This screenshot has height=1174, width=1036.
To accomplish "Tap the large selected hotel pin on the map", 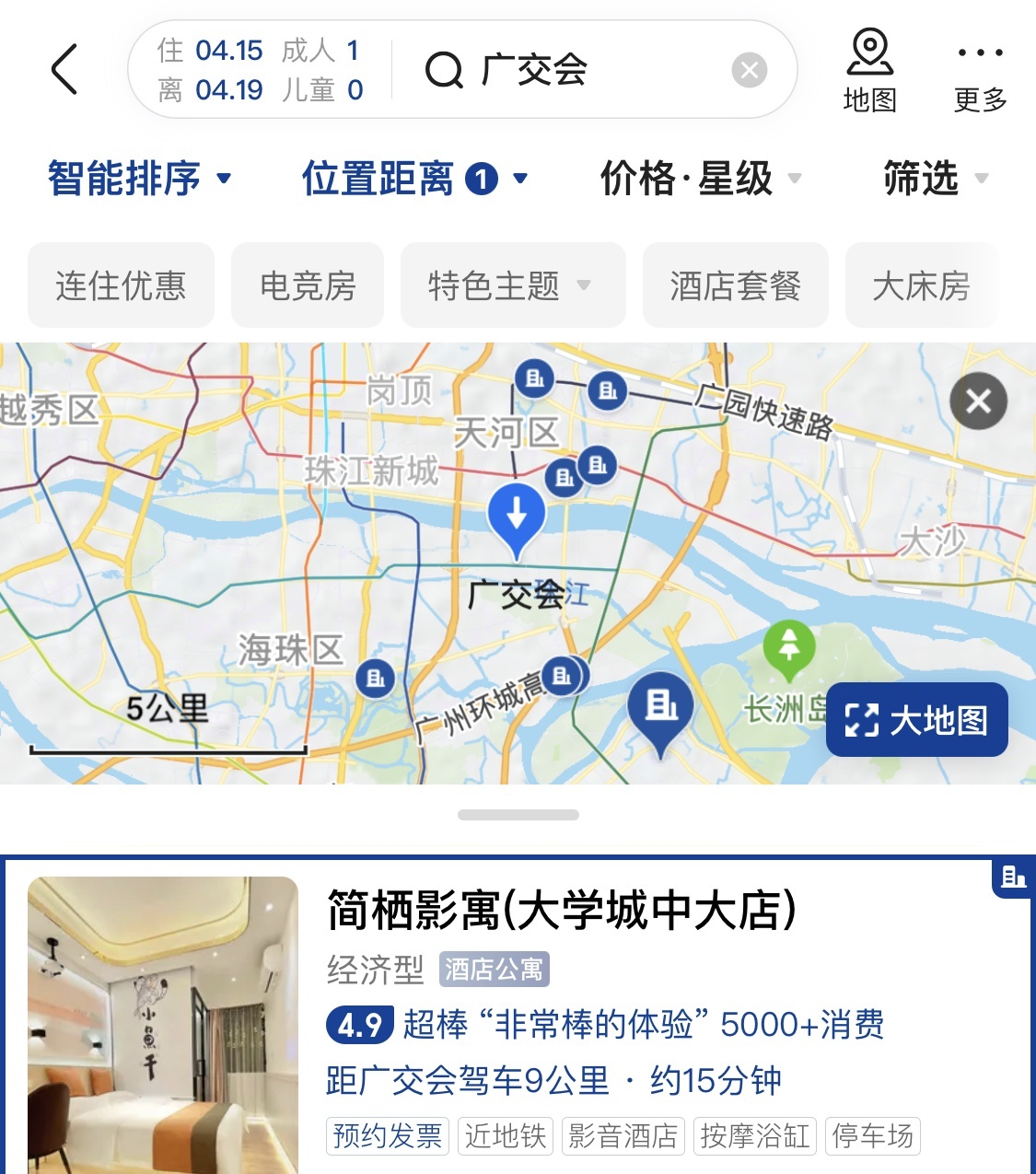I will (x=660, y=709).
